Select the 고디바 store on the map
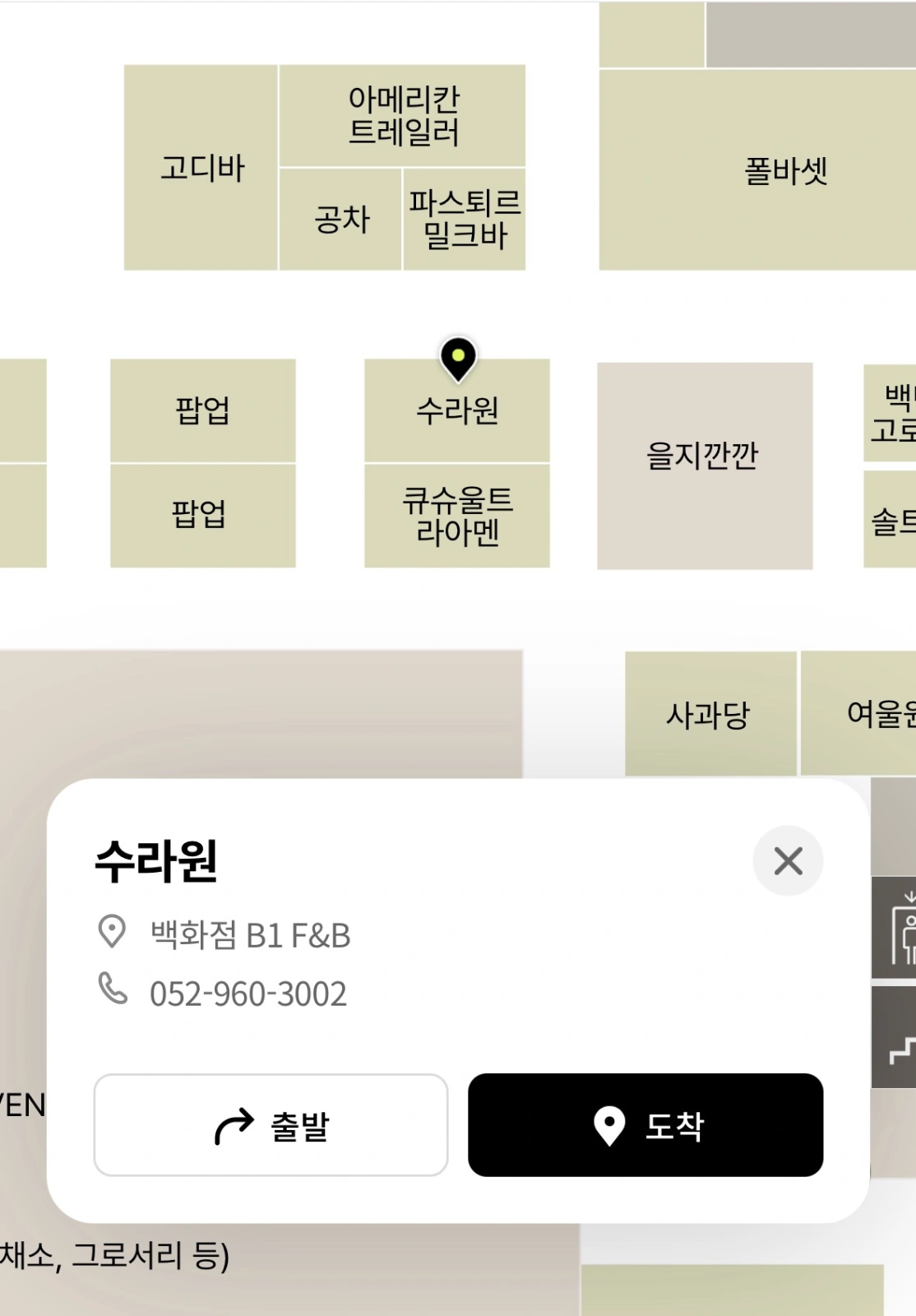Screen dimensions: 916x1316 click(201, 168)
